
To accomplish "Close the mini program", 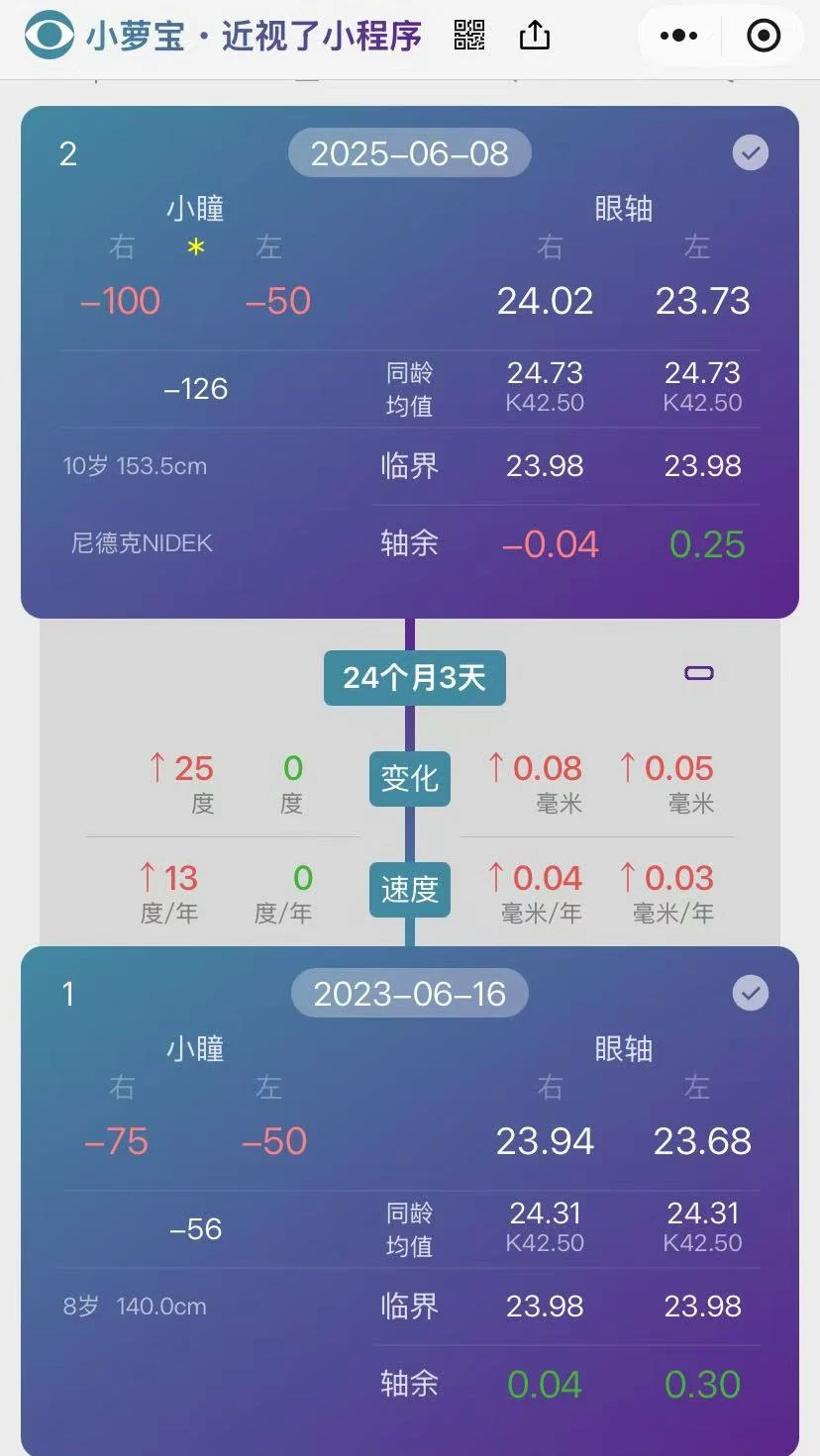I will 764,36.
